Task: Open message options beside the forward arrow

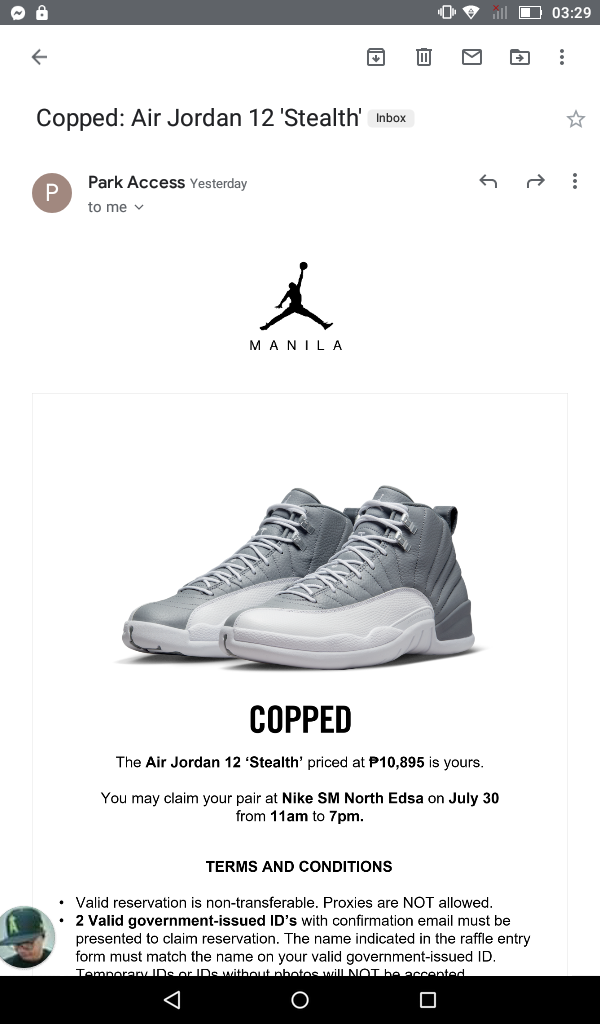Action: click(x=575, y=181)
